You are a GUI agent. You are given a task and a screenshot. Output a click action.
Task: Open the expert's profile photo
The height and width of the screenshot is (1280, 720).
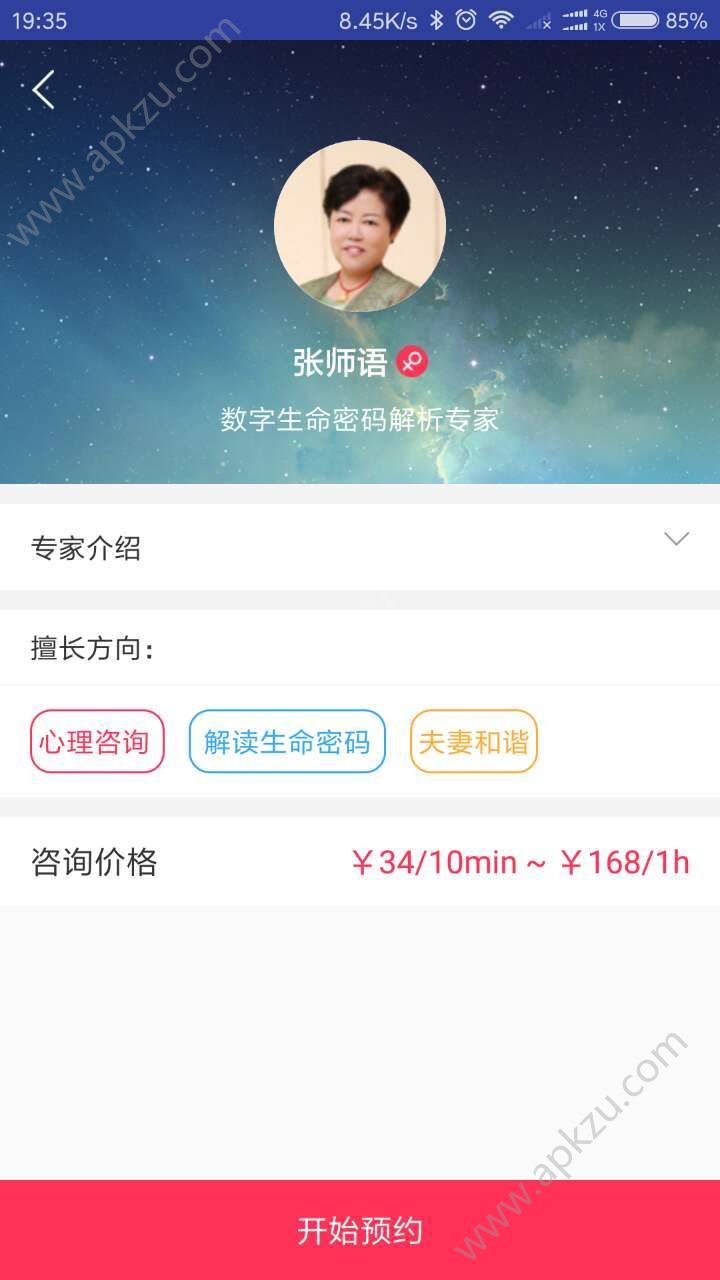(360, 227)
